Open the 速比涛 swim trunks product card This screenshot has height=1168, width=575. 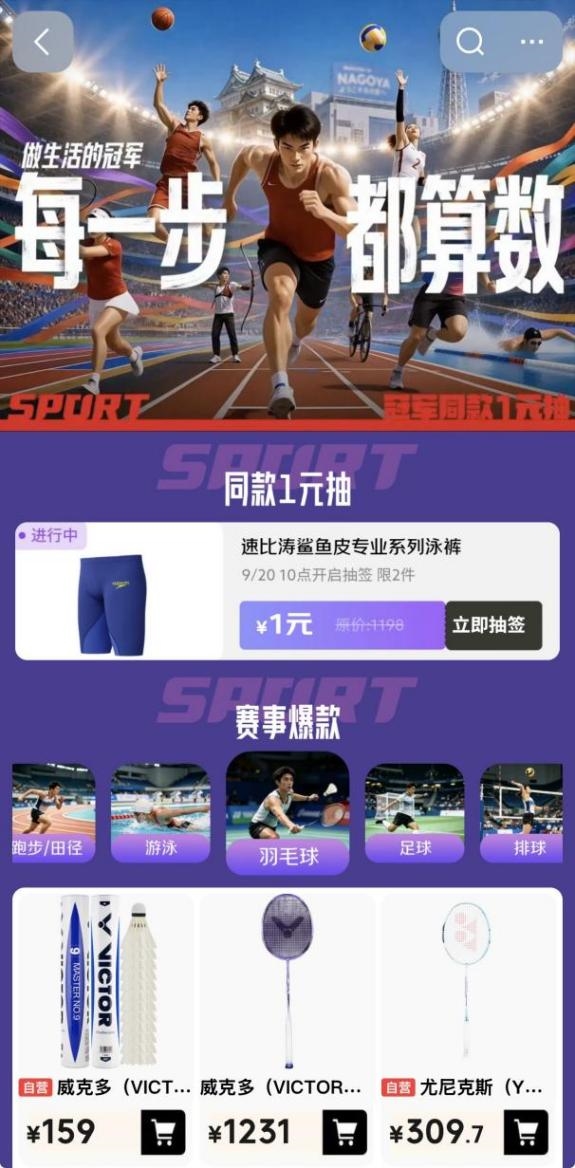tap(287, 591)
